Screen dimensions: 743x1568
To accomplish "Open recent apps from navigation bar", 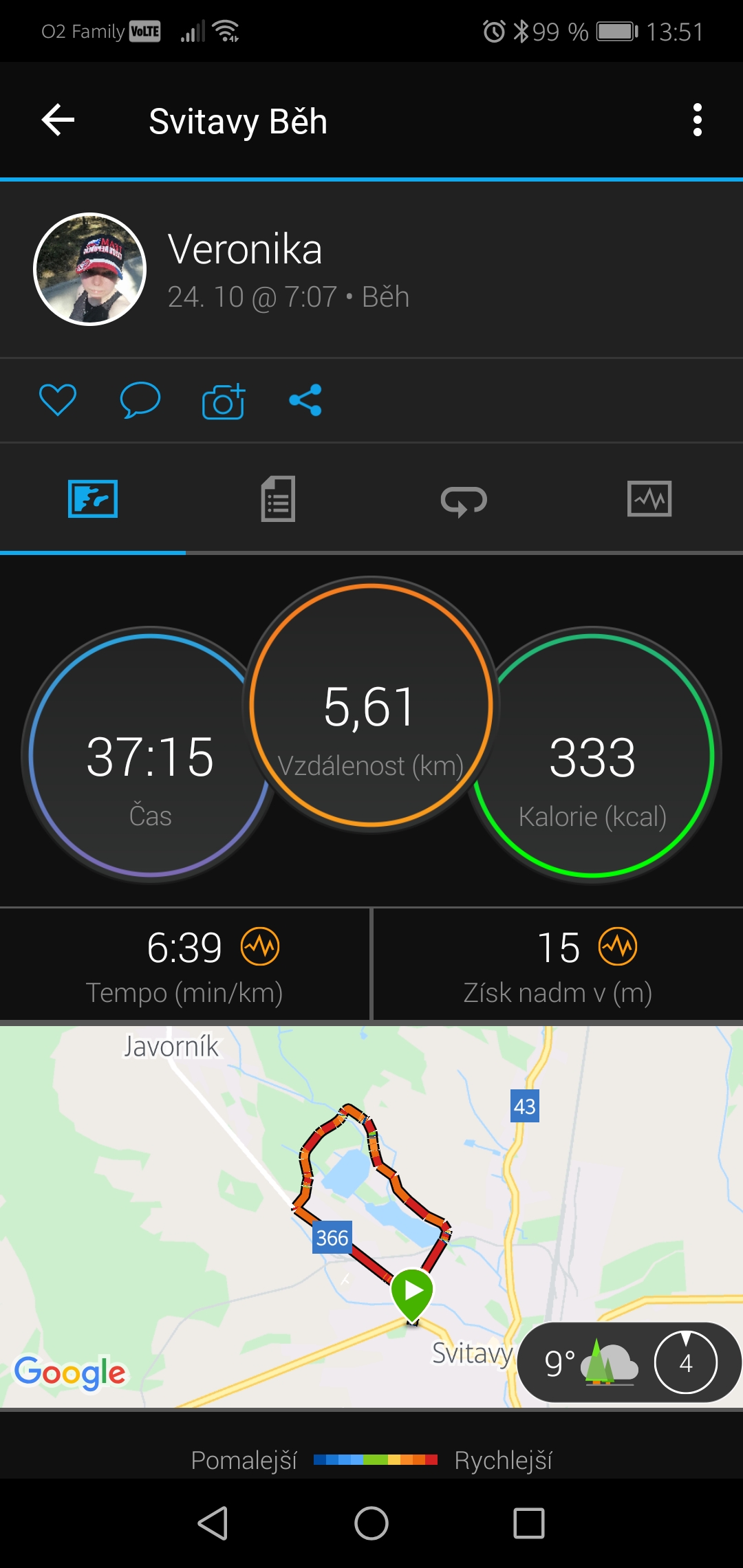I will [x=529, y=1523].
